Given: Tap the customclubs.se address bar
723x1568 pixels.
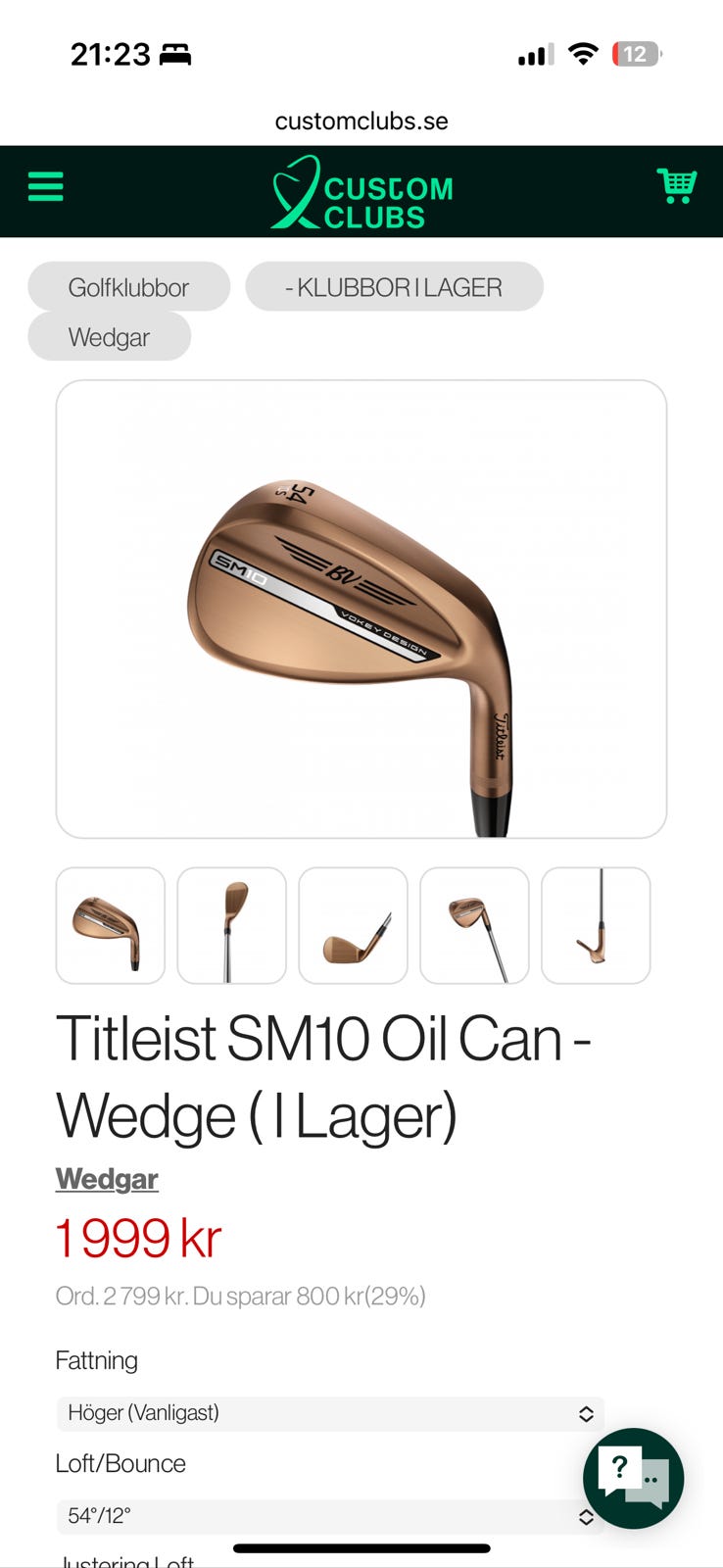Looking at the screenshot, I should [x=361, y=121].
